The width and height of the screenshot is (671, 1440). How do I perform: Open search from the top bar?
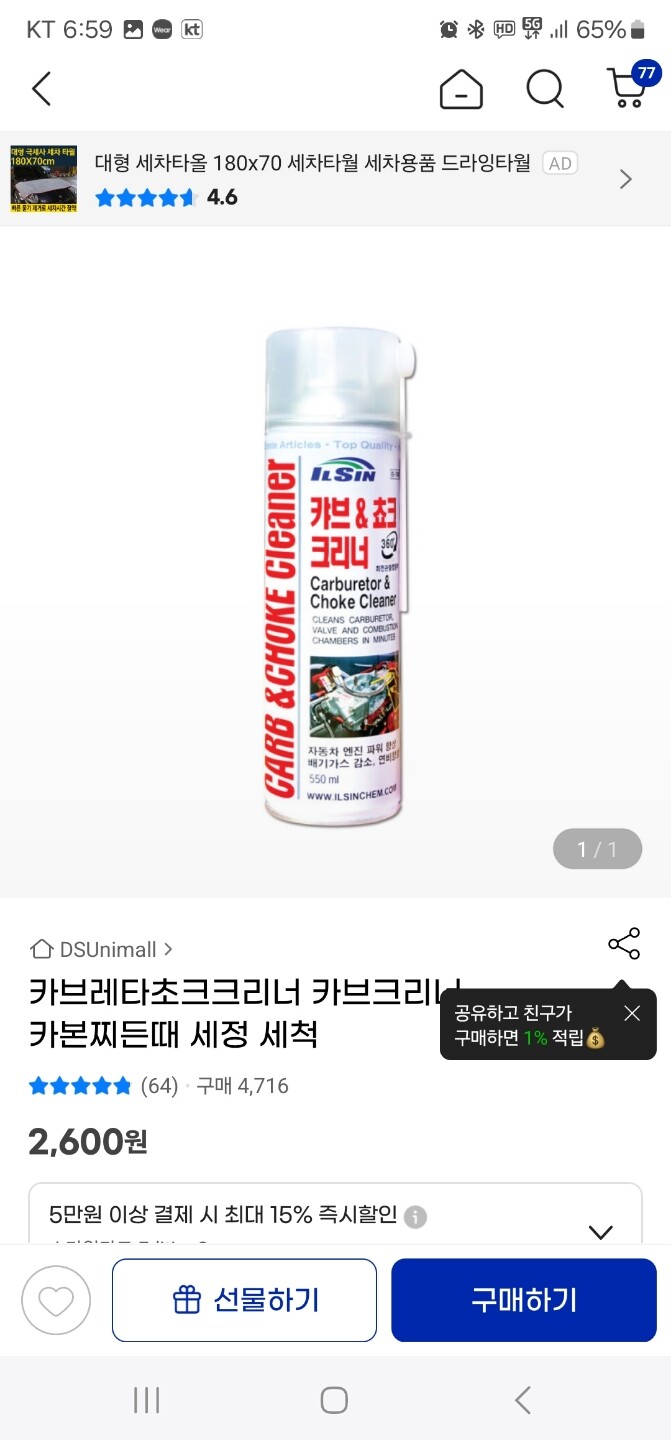click(545, 89)
